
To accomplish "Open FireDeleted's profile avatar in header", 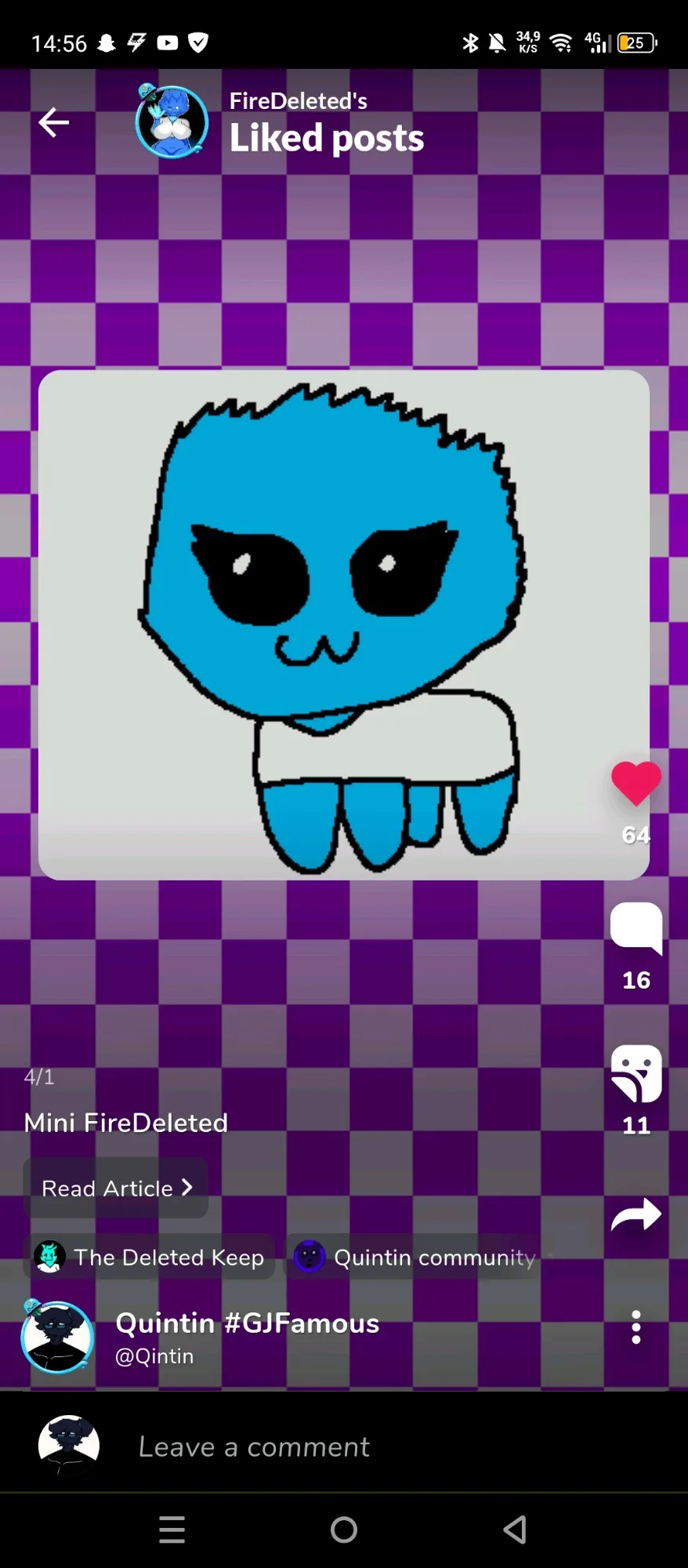I will (x=172, y=122).
